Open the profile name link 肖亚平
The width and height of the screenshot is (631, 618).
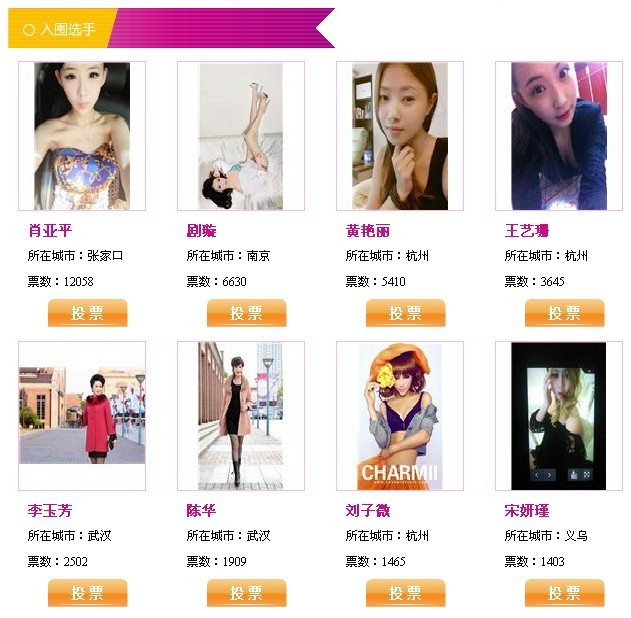tap(50, 231)
